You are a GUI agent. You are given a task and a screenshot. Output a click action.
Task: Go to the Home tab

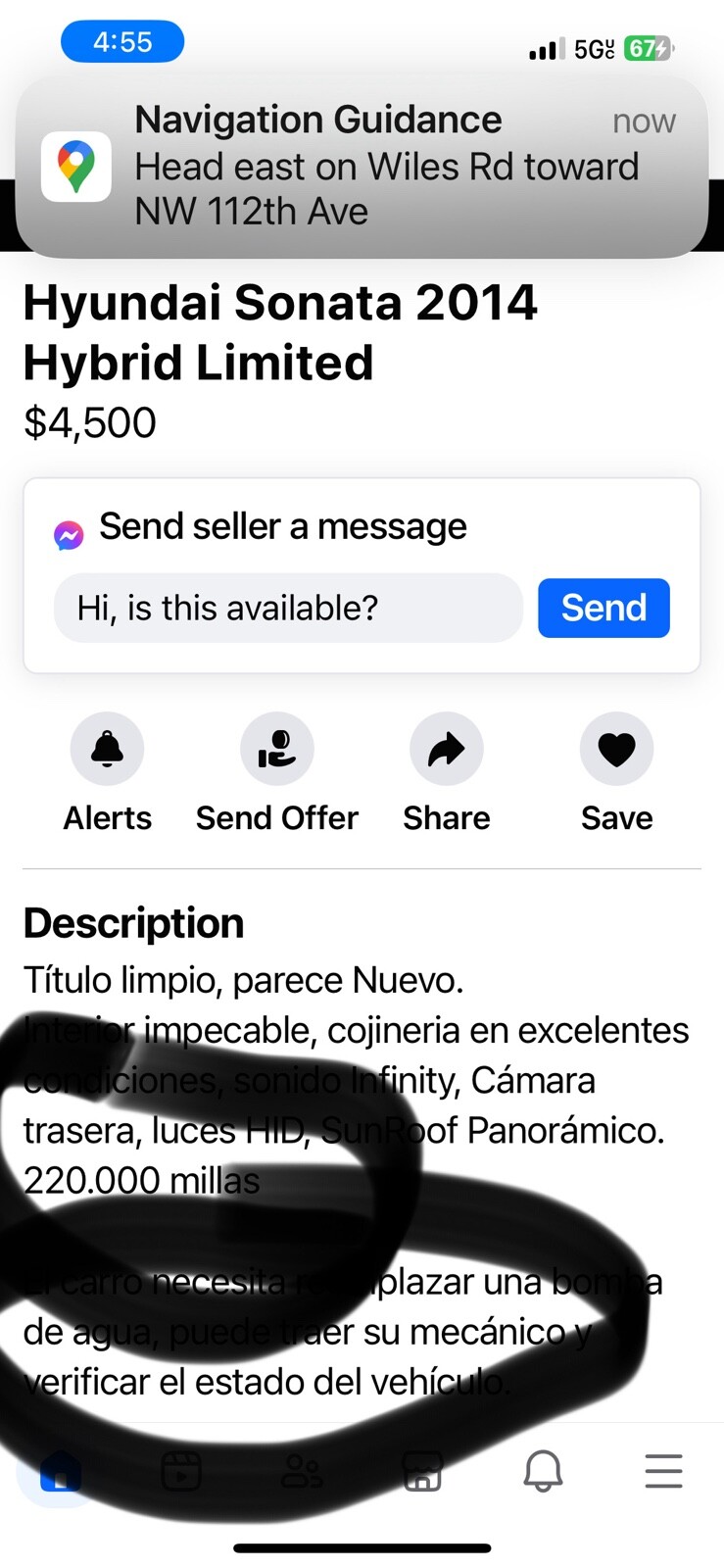coord(61,1471)
